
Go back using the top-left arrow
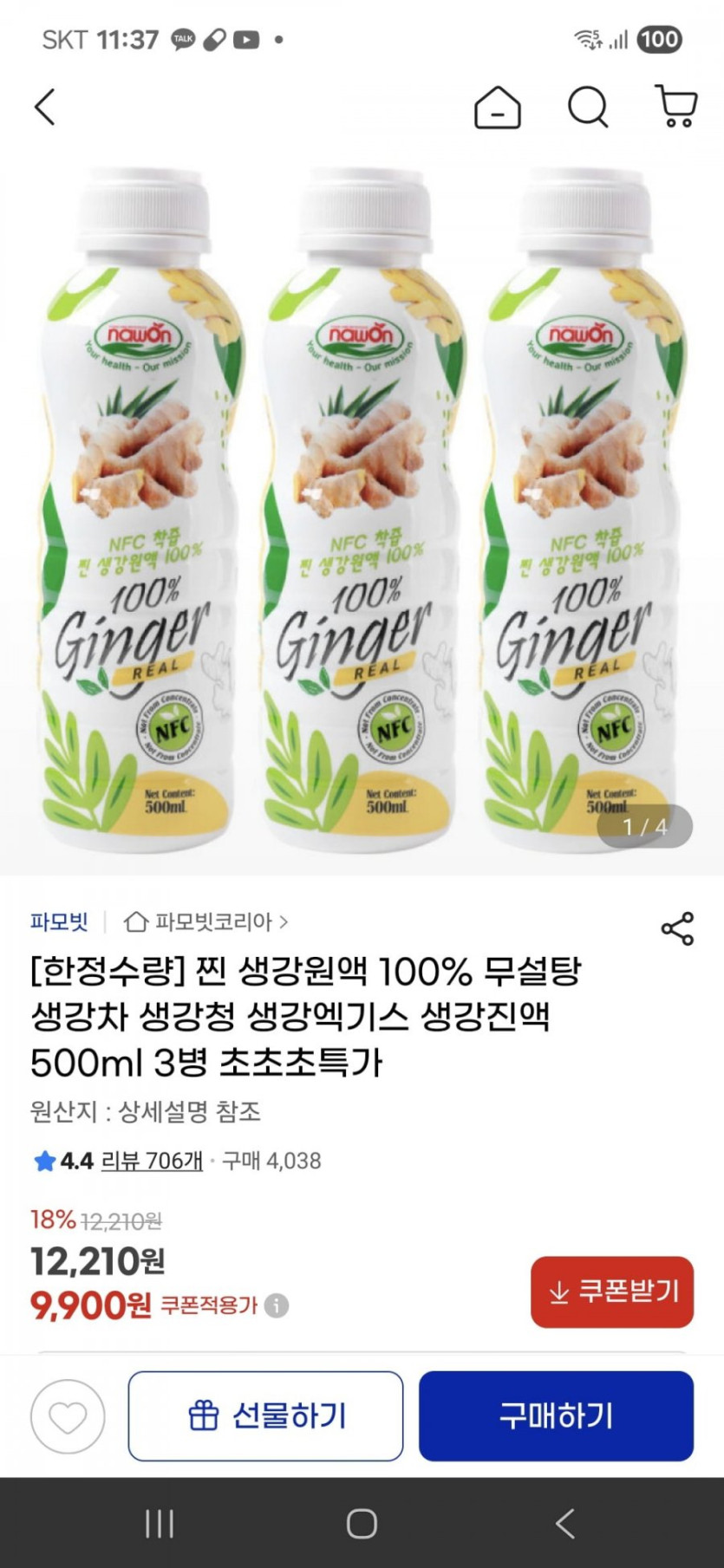pyautogui.click(x=45, y=107)
